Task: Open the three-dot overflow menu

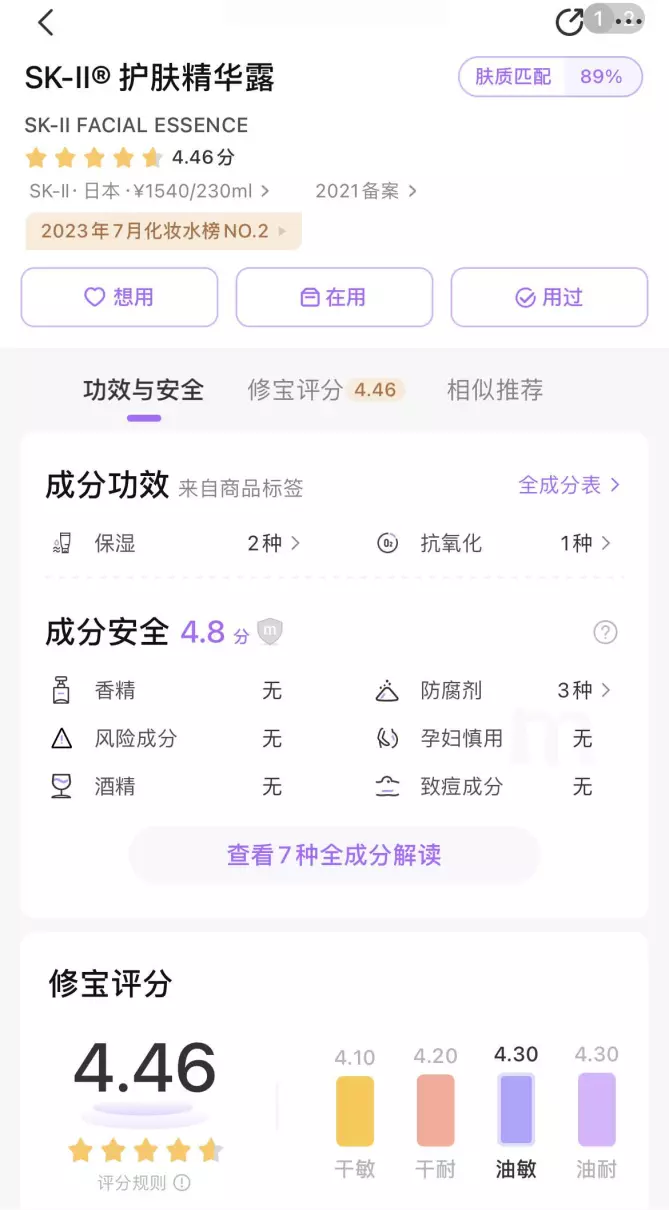Action: click(628, 20)
